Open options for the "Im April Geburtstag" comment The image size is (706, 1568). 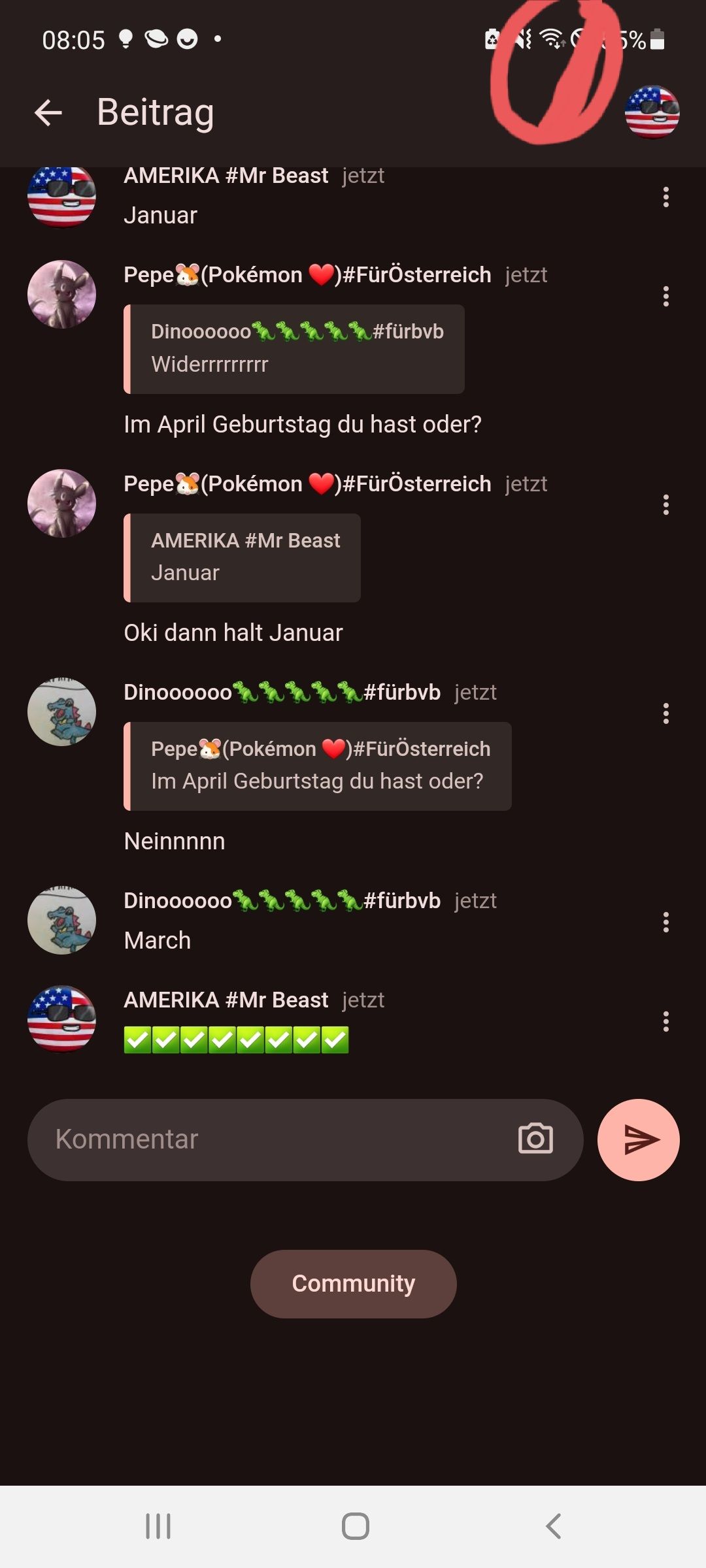(x=665, y=296)
